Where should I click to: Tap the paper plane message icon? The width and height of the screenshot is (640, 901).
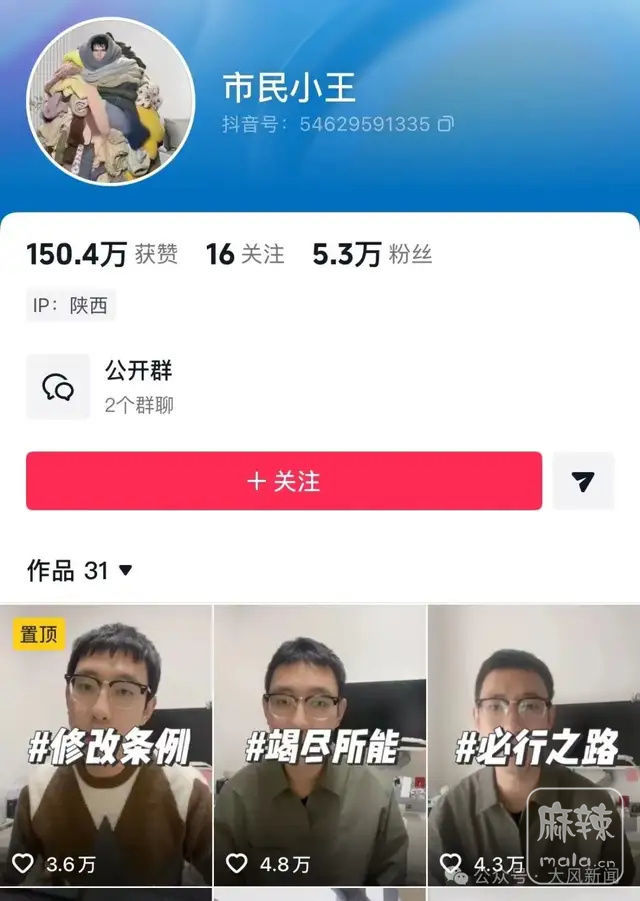584,481
